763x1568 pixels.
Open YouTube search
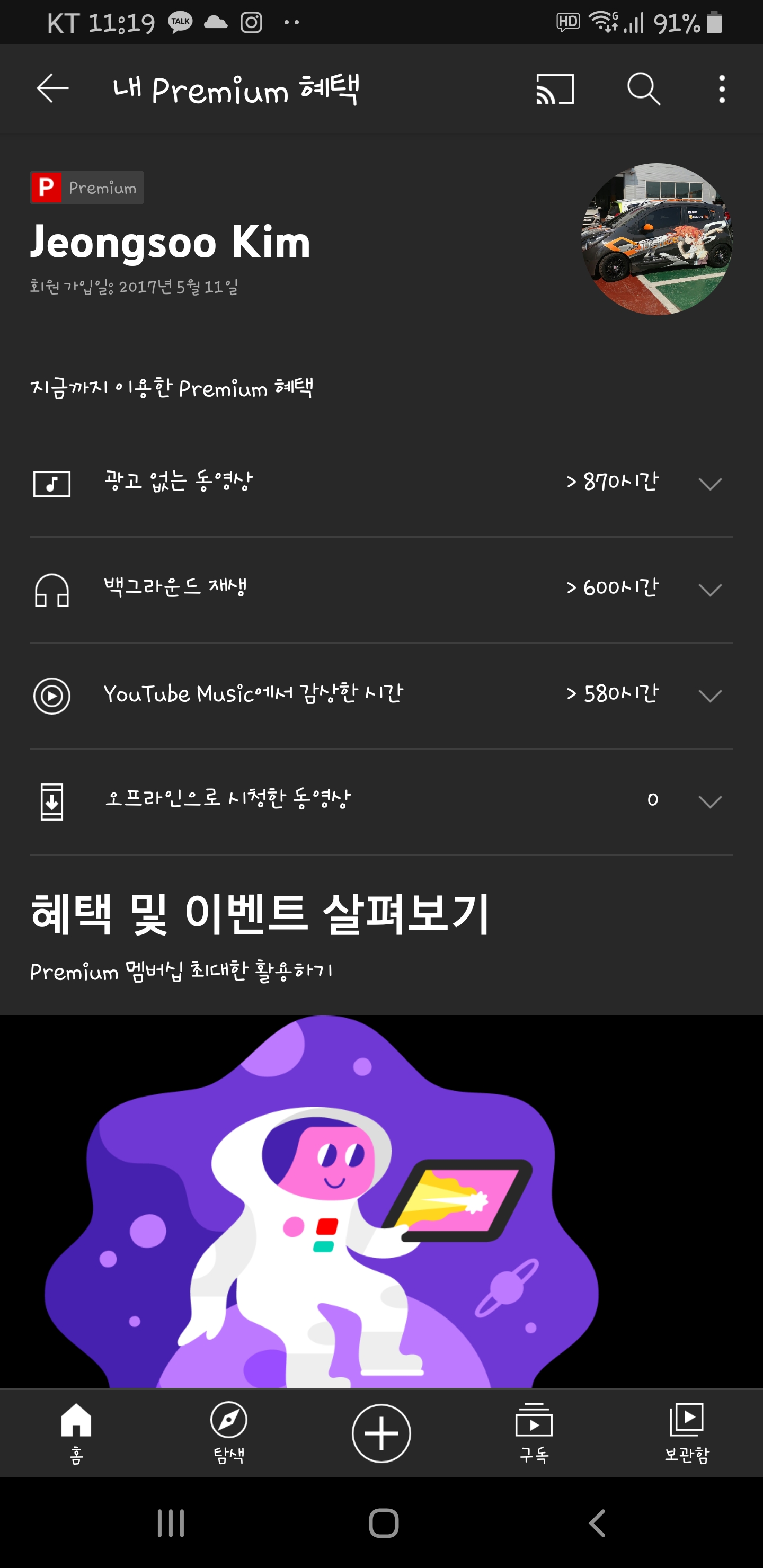[643, 90]
